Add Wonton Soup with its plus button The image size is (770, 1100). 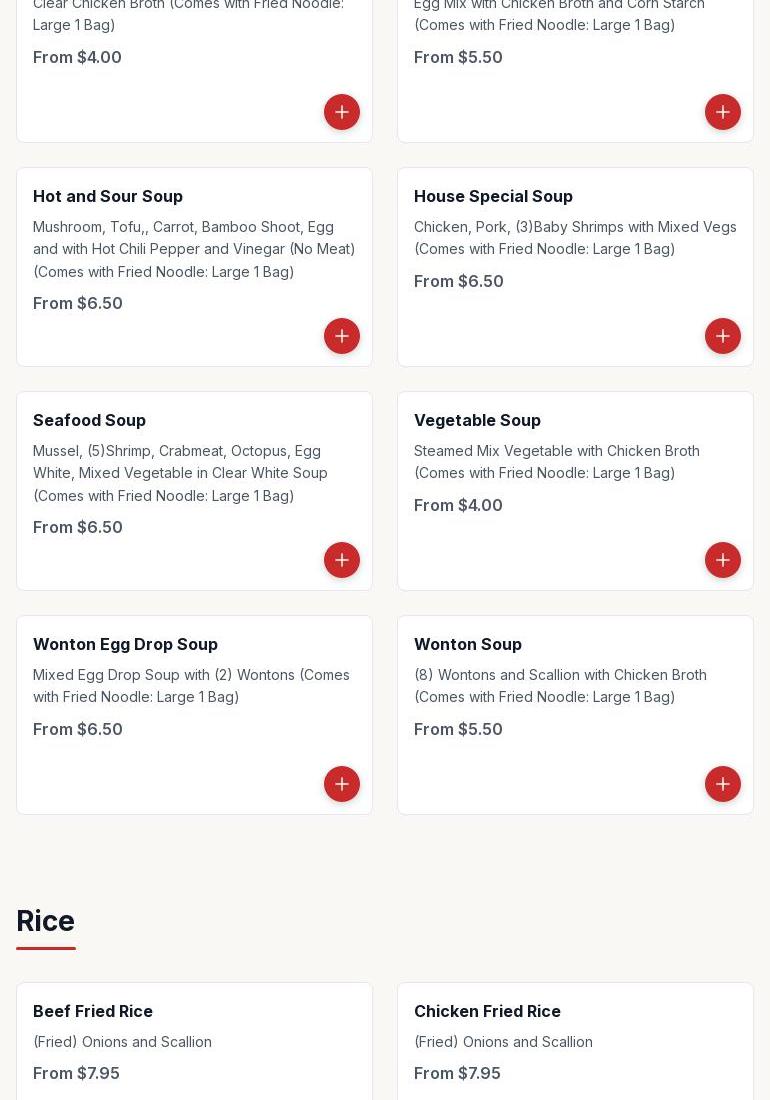(723, 784)
